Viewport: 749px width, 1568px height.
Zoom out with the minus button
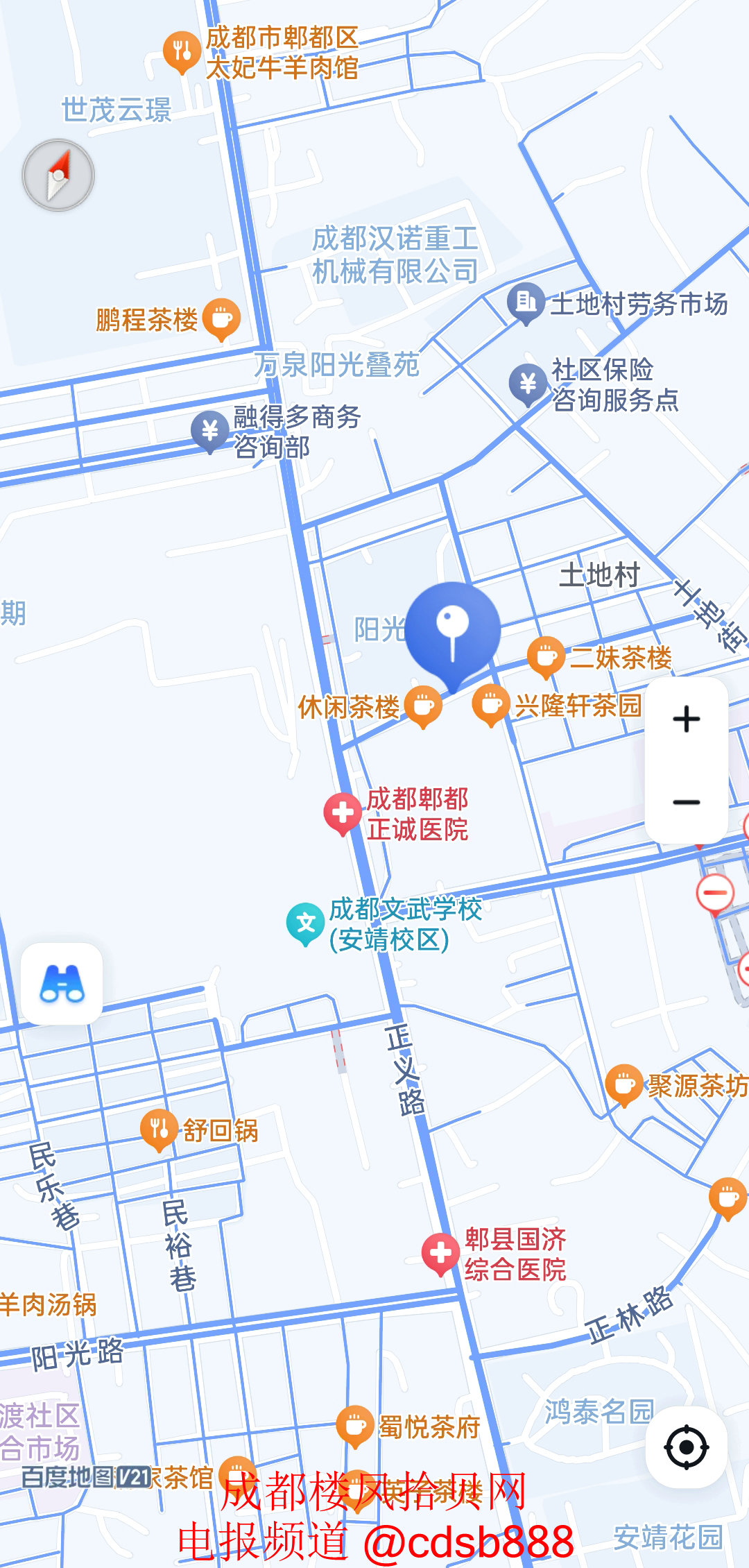coord(686,803)
